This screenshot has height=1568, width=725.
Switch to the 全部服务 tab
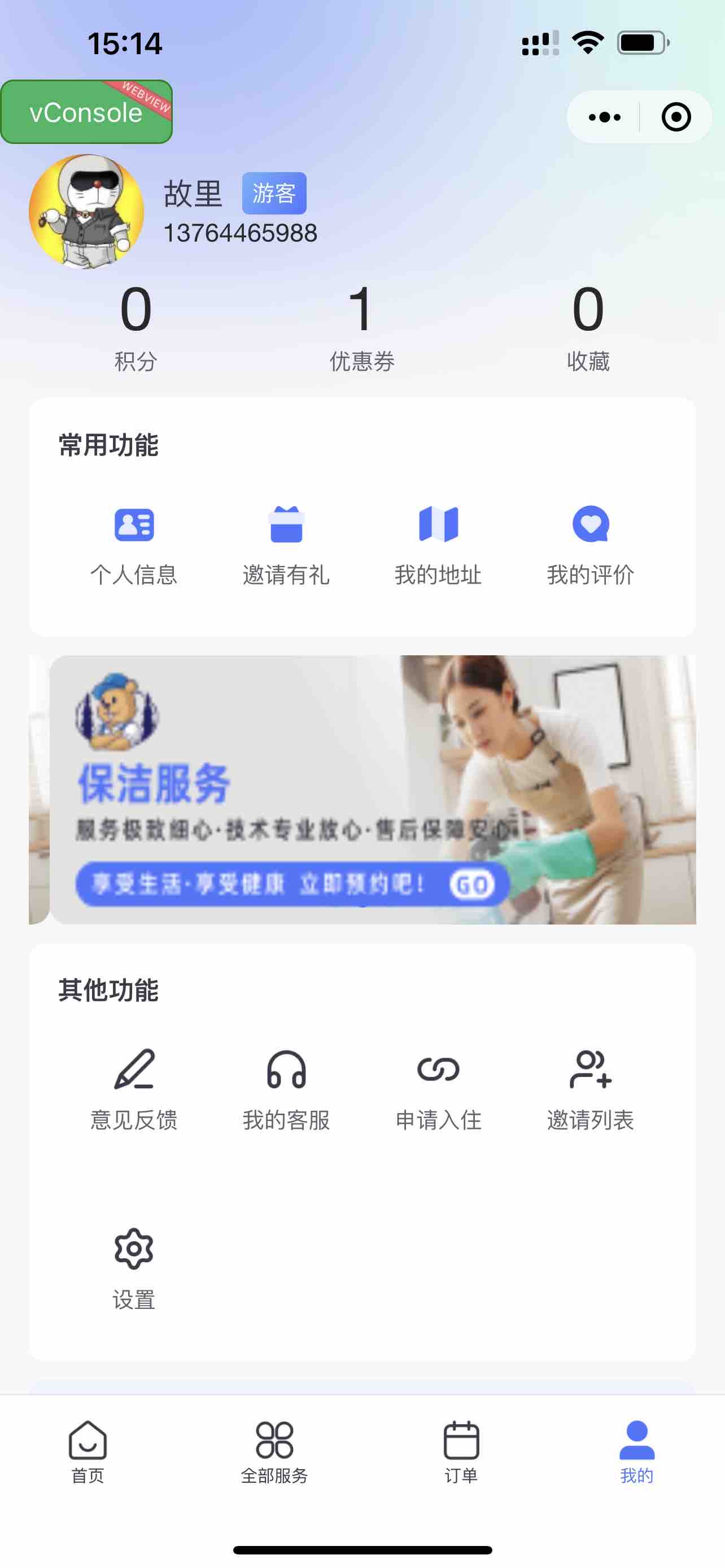[274, 1451]
